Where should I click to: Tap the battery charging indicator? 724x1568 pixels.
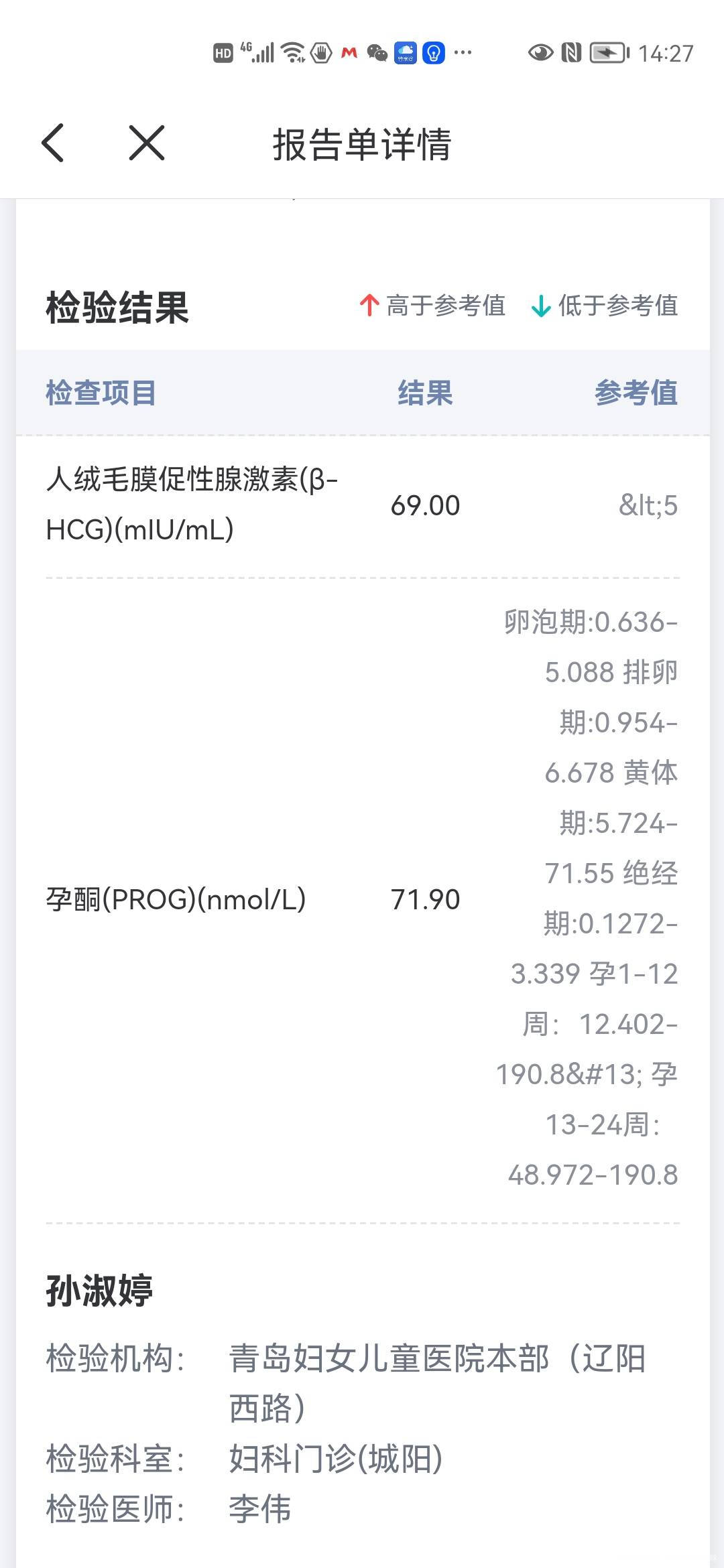[x=607, y=52]
